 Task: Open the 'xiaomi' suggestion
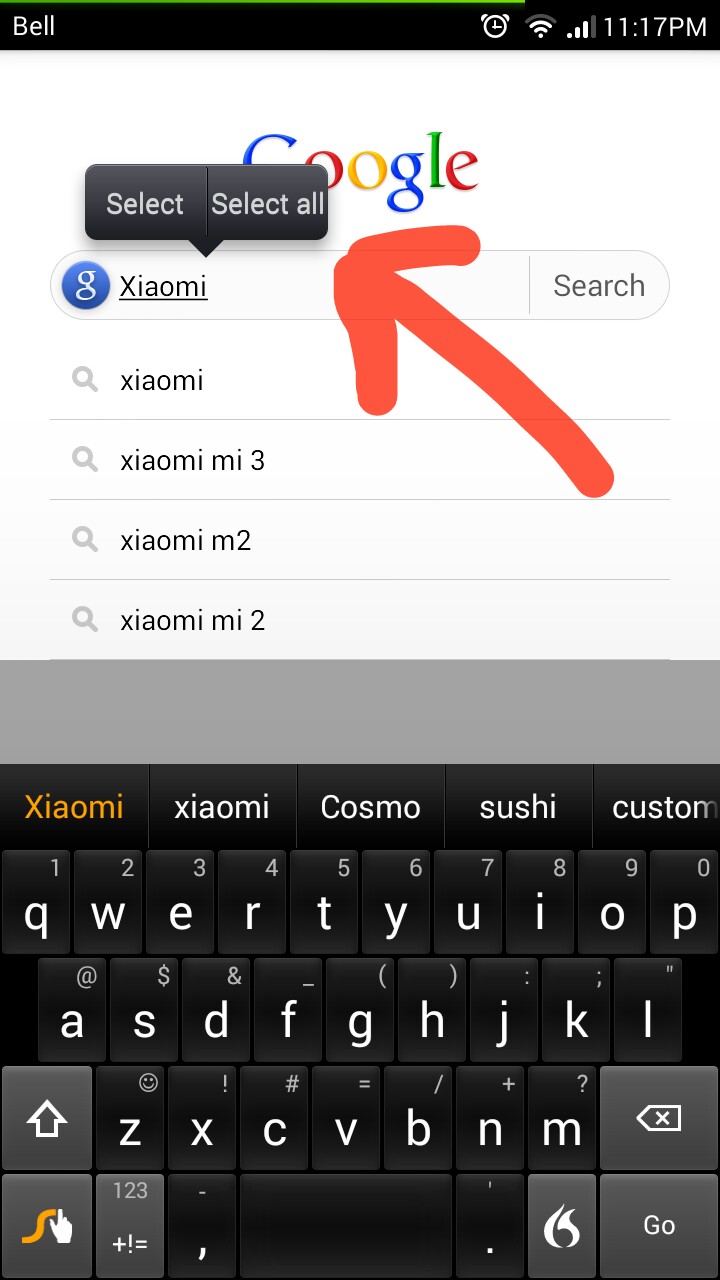point(360,380)
